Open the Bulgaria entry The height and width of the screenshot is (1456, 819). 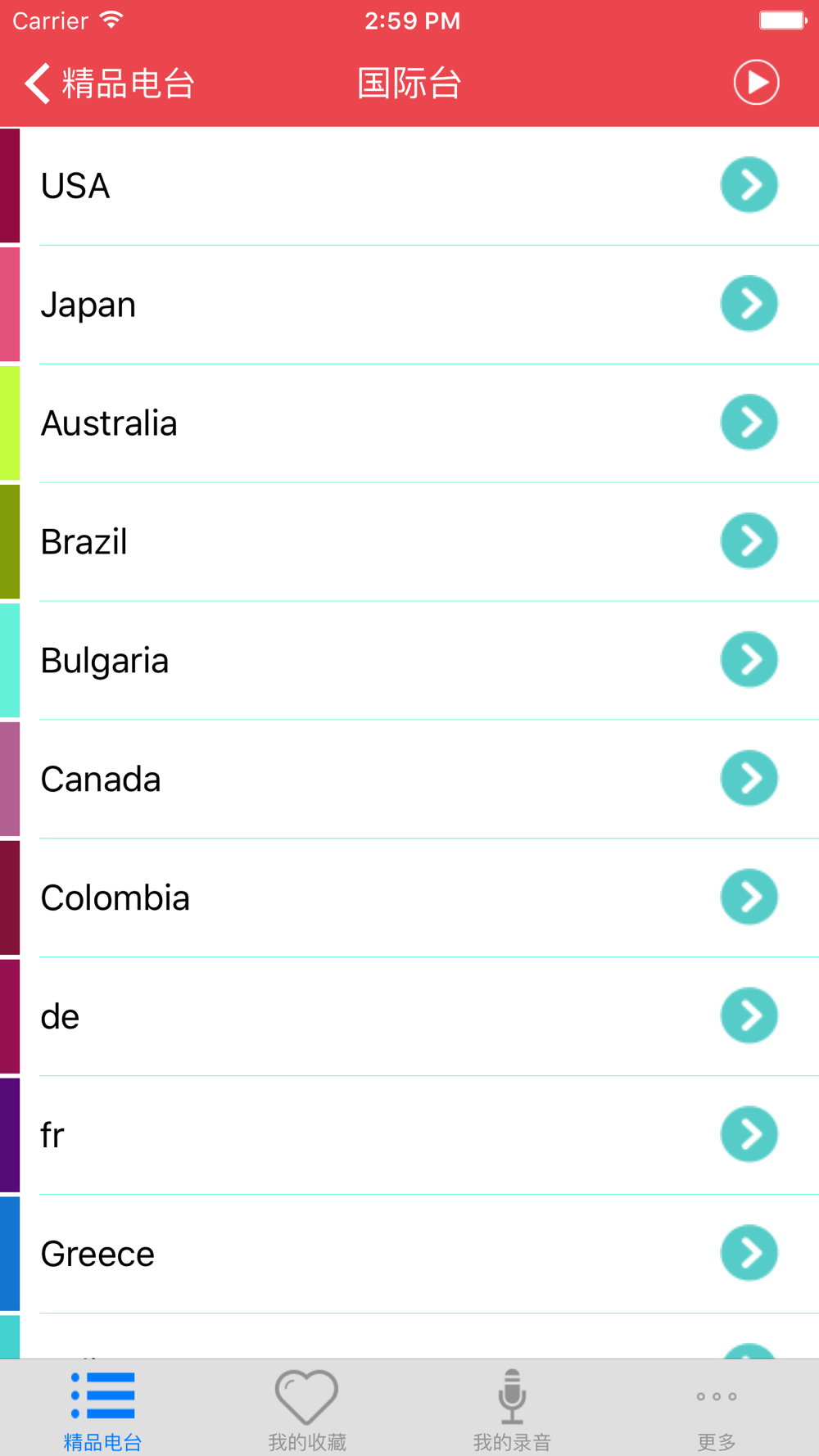(x=409, y=661)
